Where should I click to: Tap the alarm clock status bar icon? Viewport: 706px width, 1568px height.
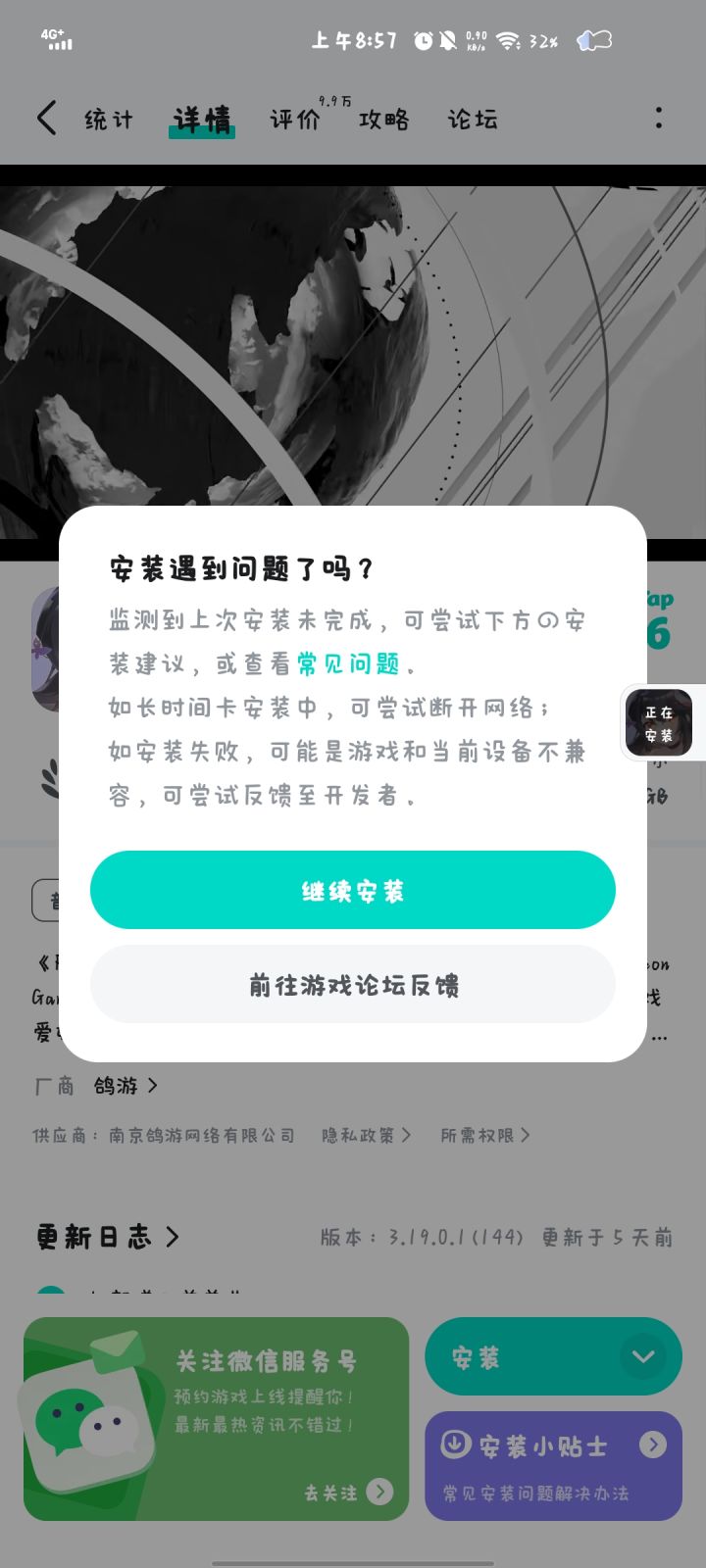pyautogui.click(x=422, y=39)
